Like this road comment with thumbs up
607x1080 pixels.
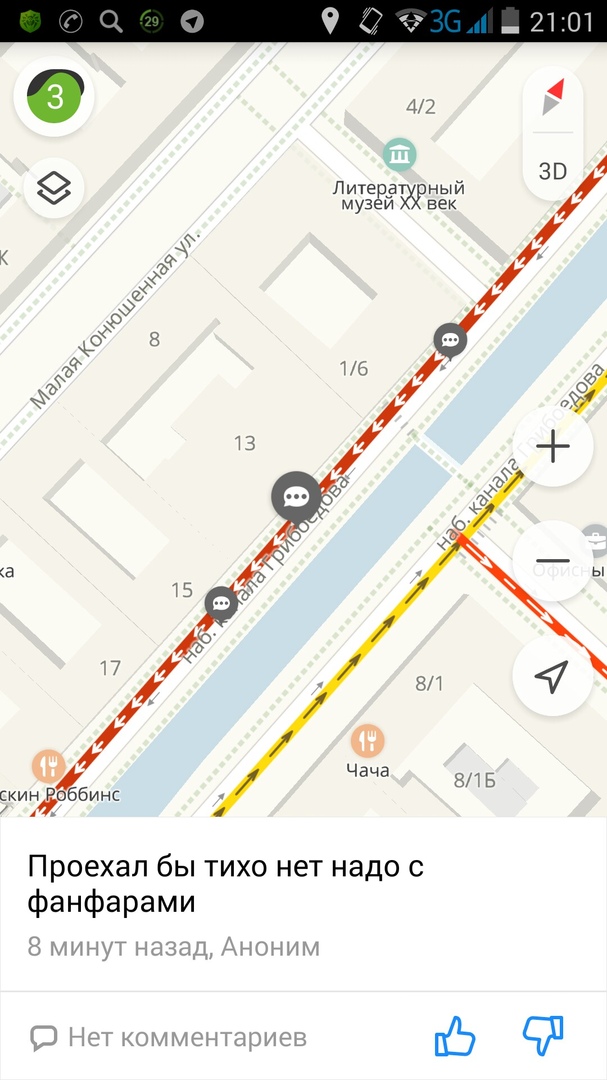455,1036
